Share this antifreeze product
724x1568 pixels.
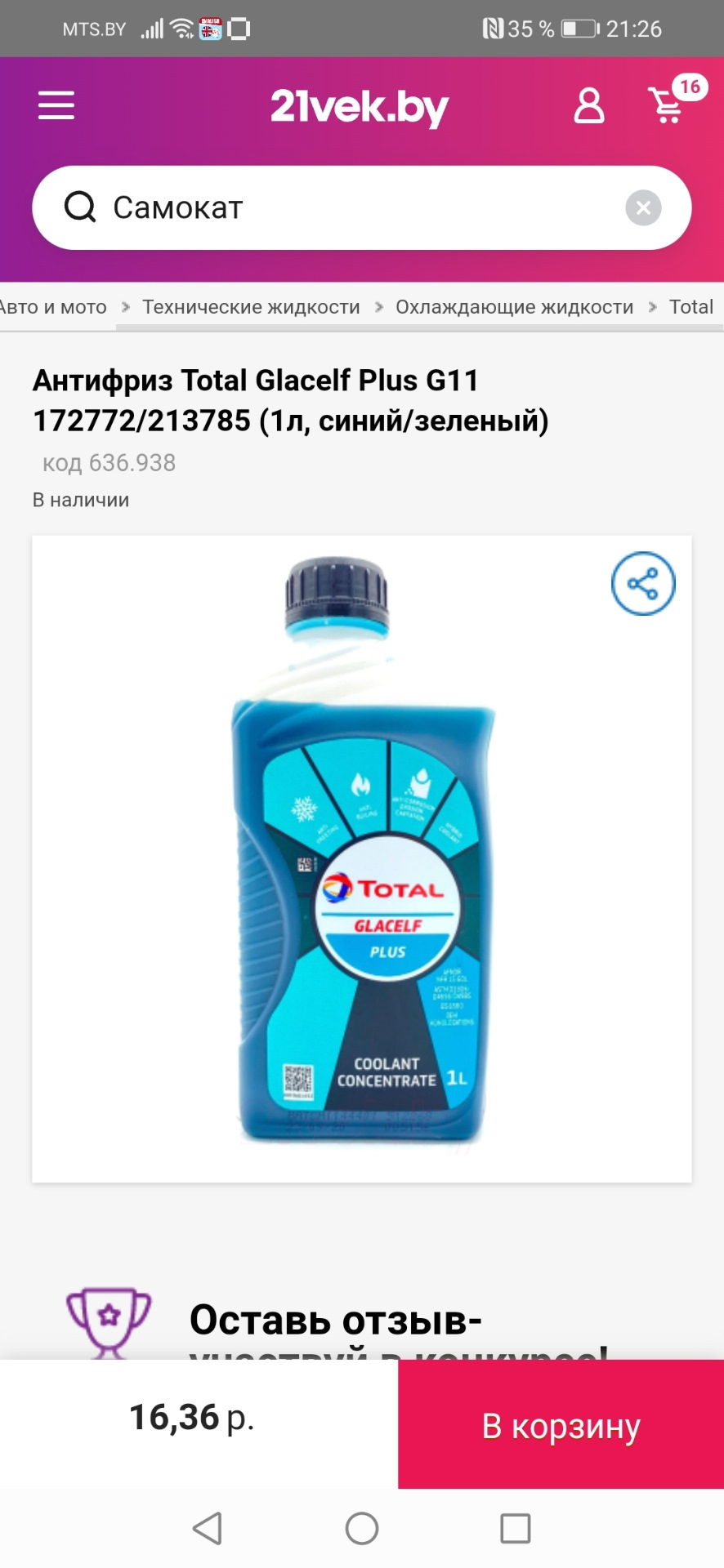643,584
